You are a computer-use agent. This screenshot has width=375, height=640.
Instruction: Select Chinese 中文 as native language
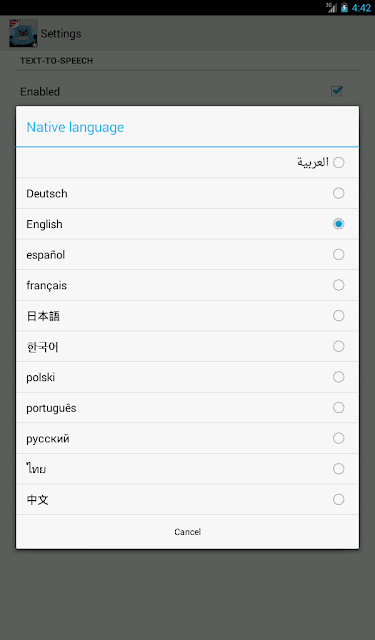click(x=187, y=499)
